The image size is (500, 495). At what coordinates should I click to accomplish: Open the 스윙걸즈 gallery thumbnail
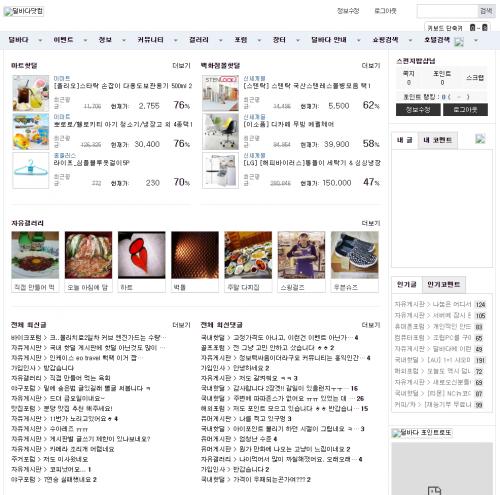(301, 255)
